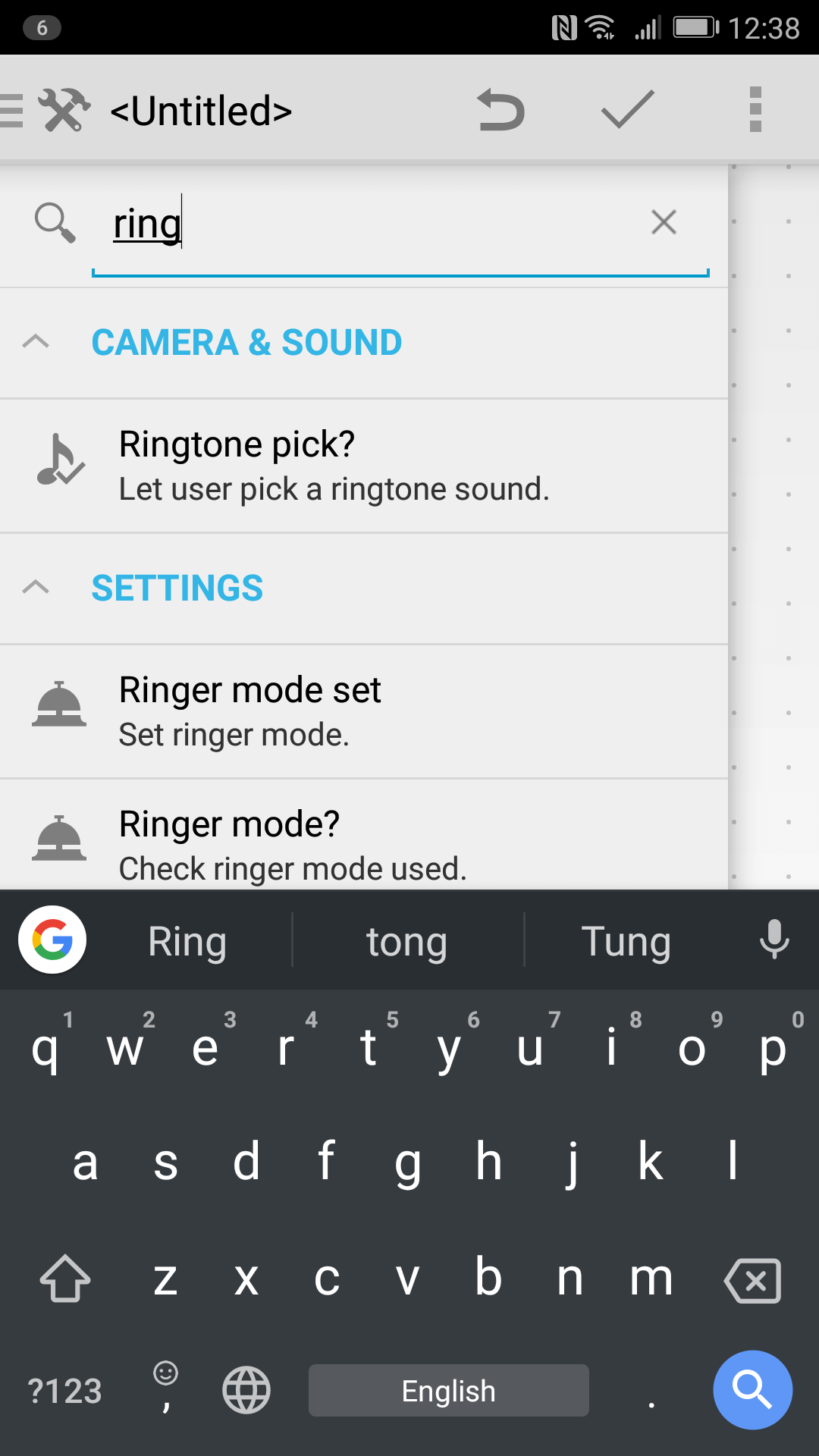819x1456 pixels.
Task: Clear the search text with the X
Action: click(x=664, y=222)
